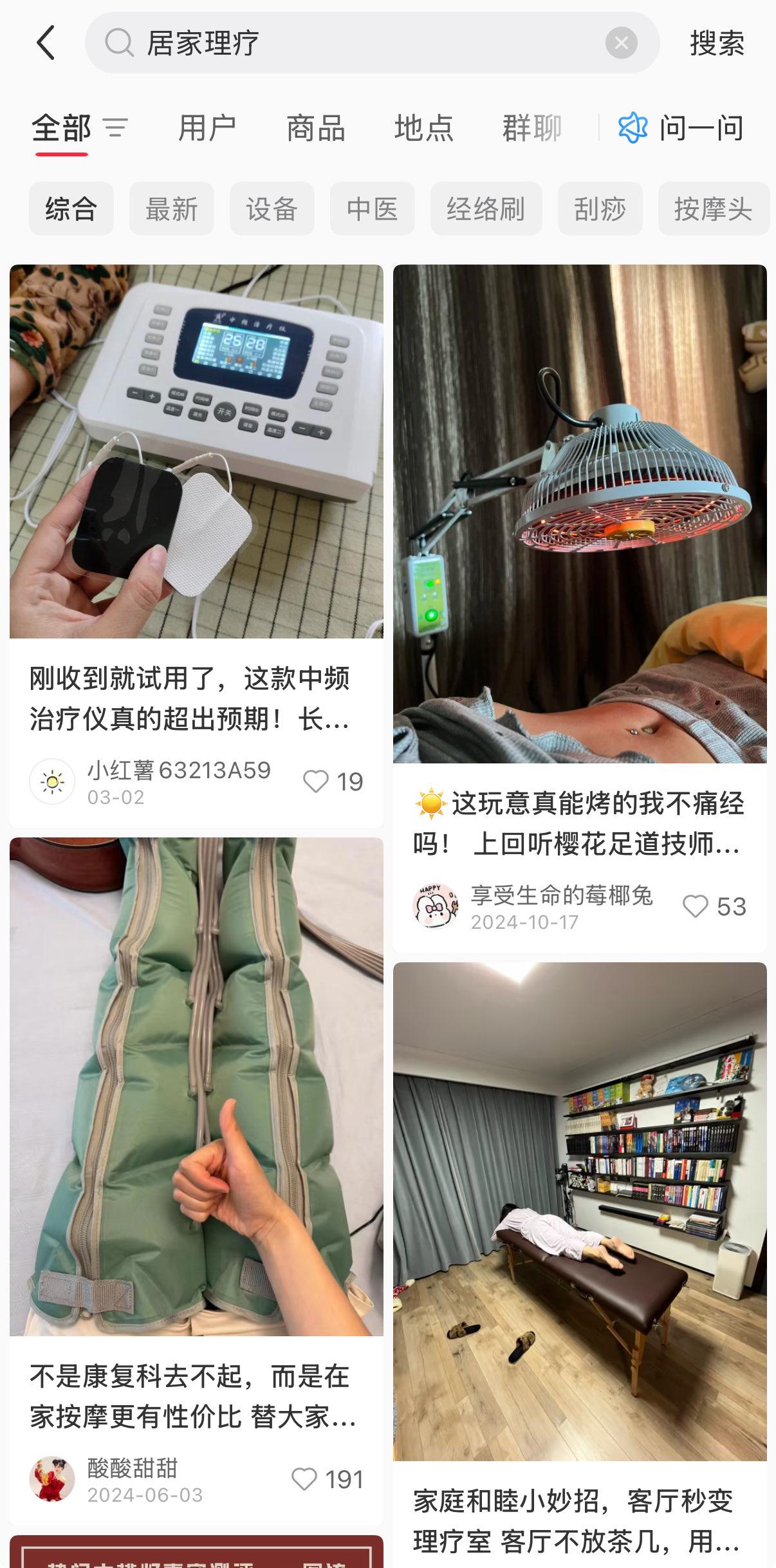This screenshot has width=776, height=1568.
Task: Select the 中医 filter chip
Action: coord(372,209)
